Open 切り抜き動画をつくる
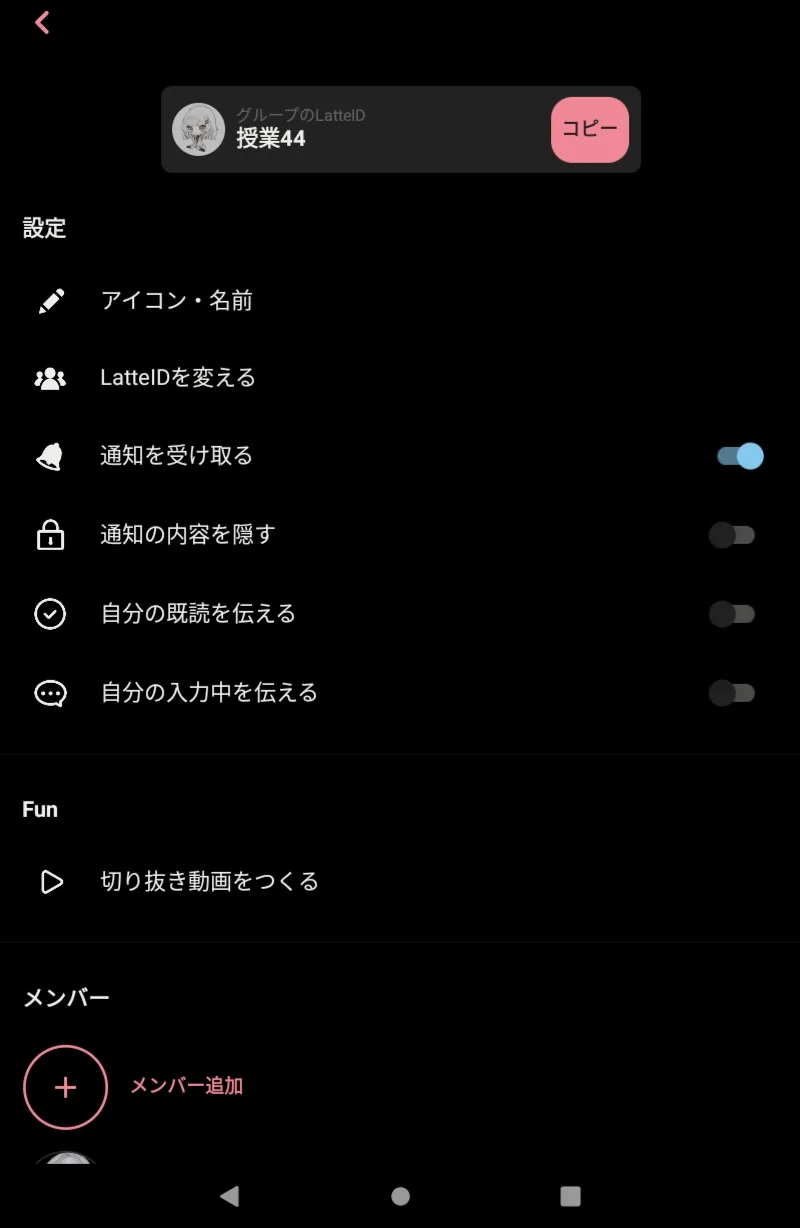The width and height of the screenshot is (800, 1228). [209, 881]
